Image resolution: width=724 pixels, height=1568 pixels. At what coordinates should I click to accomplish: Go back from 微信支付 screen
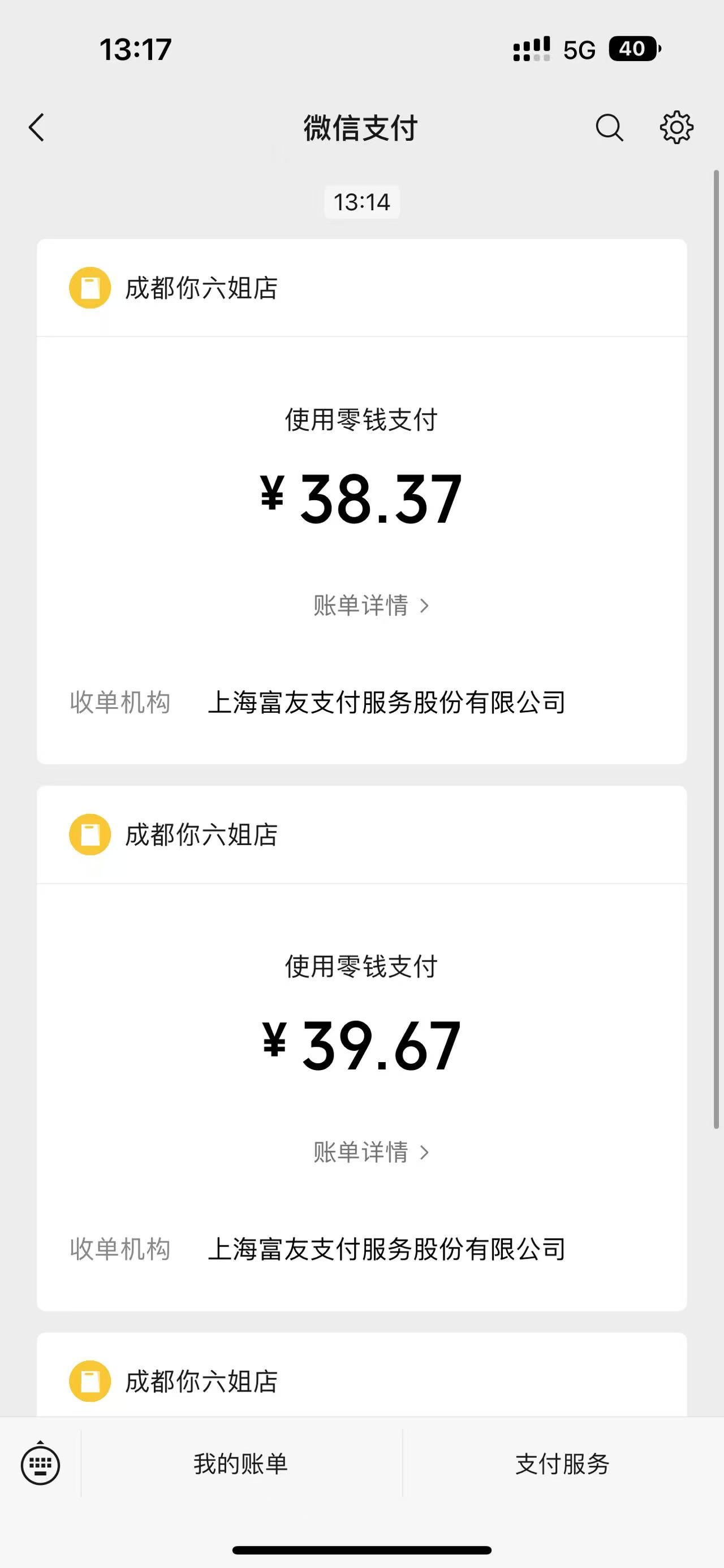point(37,128)
